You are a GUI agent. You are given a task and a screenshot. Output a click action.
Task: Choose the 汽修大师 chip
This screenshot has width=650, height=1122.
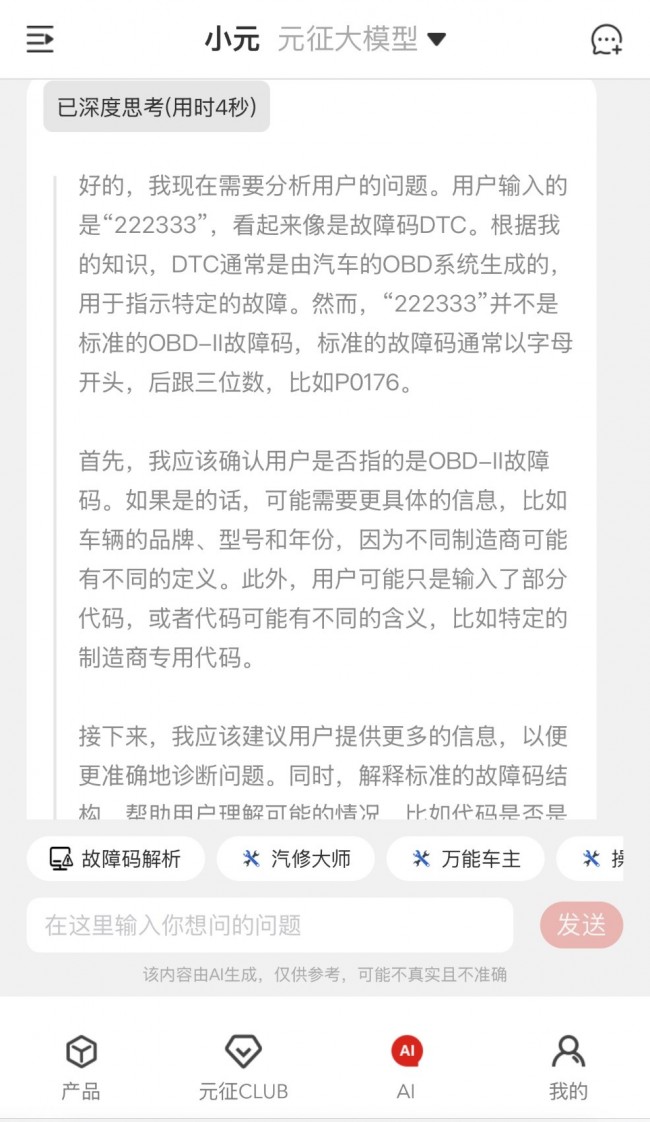[x=296, y=858]
